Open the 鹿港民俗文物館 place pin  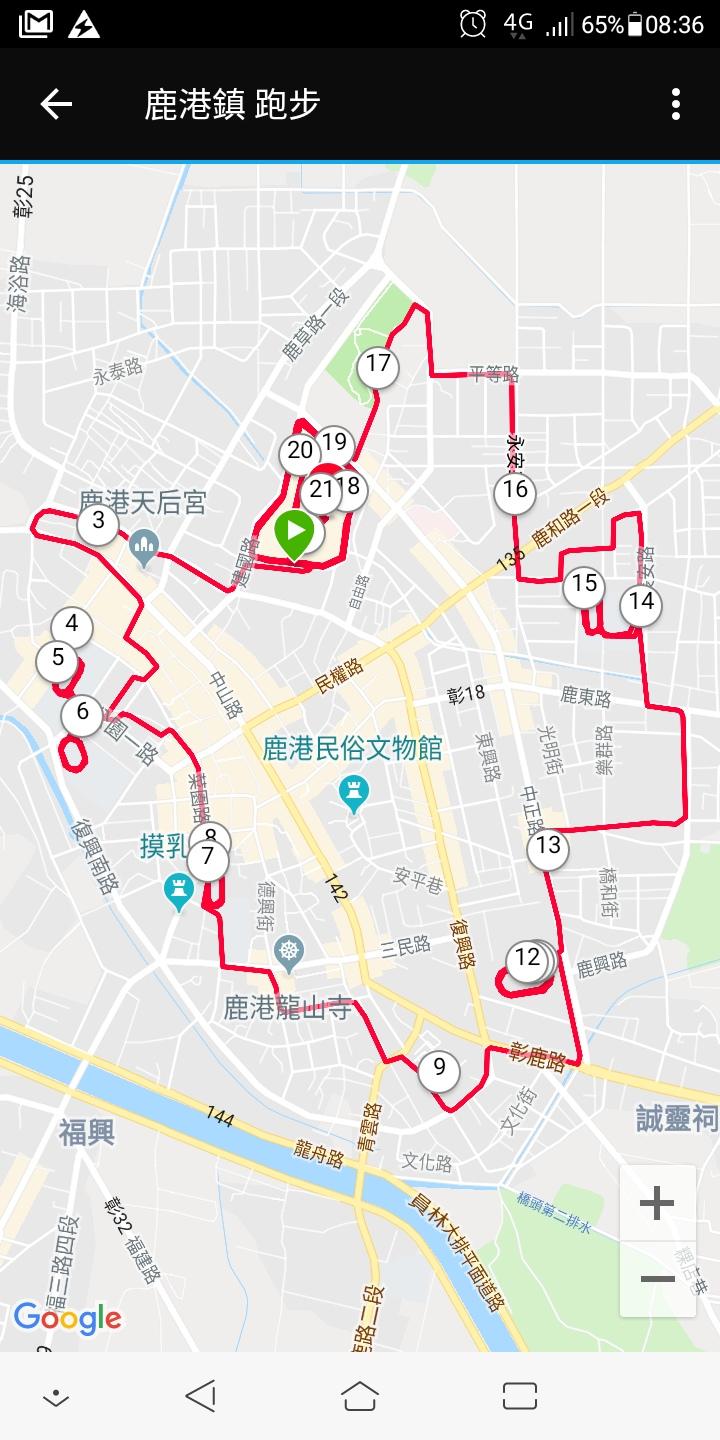(353, 794)
